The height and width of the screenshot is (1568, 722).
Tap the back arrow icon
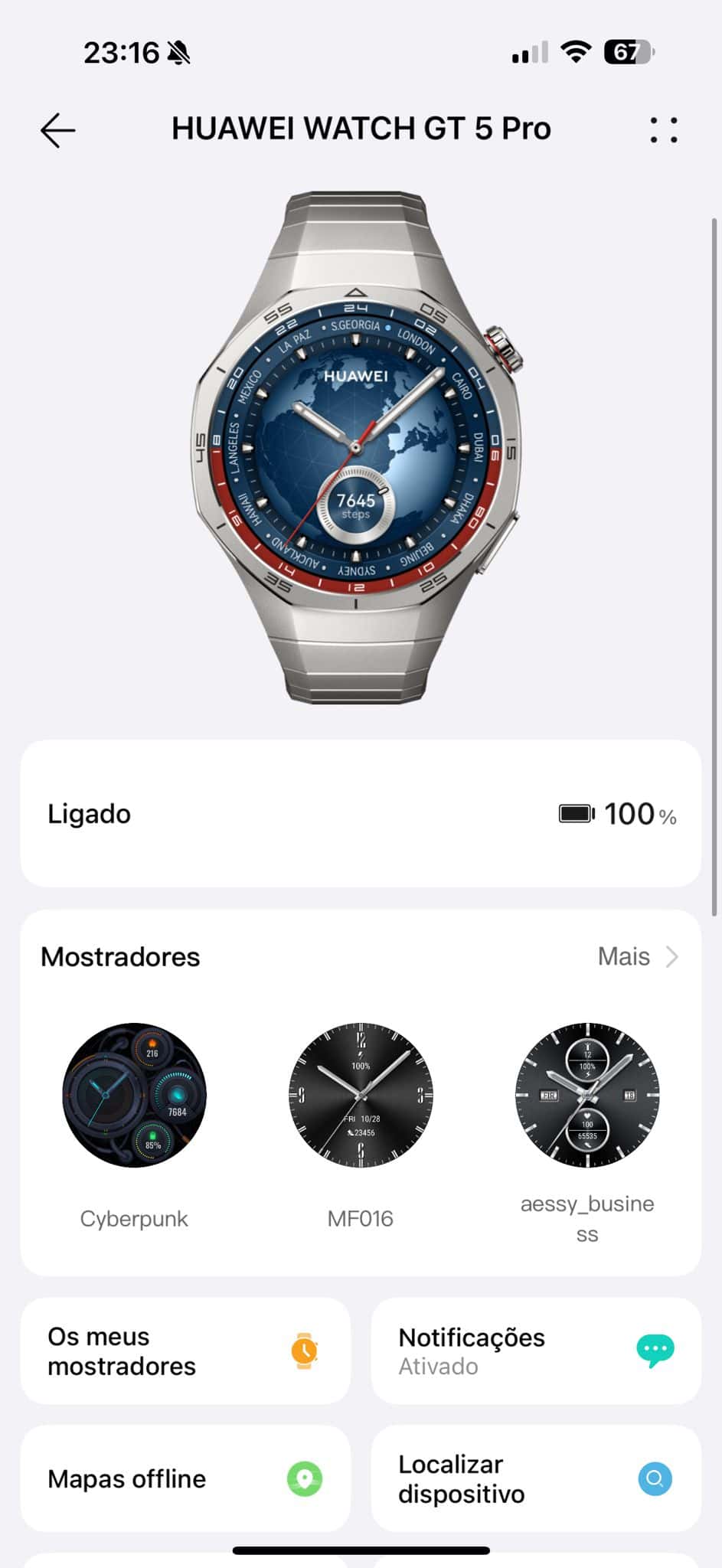tap(56, 130)
